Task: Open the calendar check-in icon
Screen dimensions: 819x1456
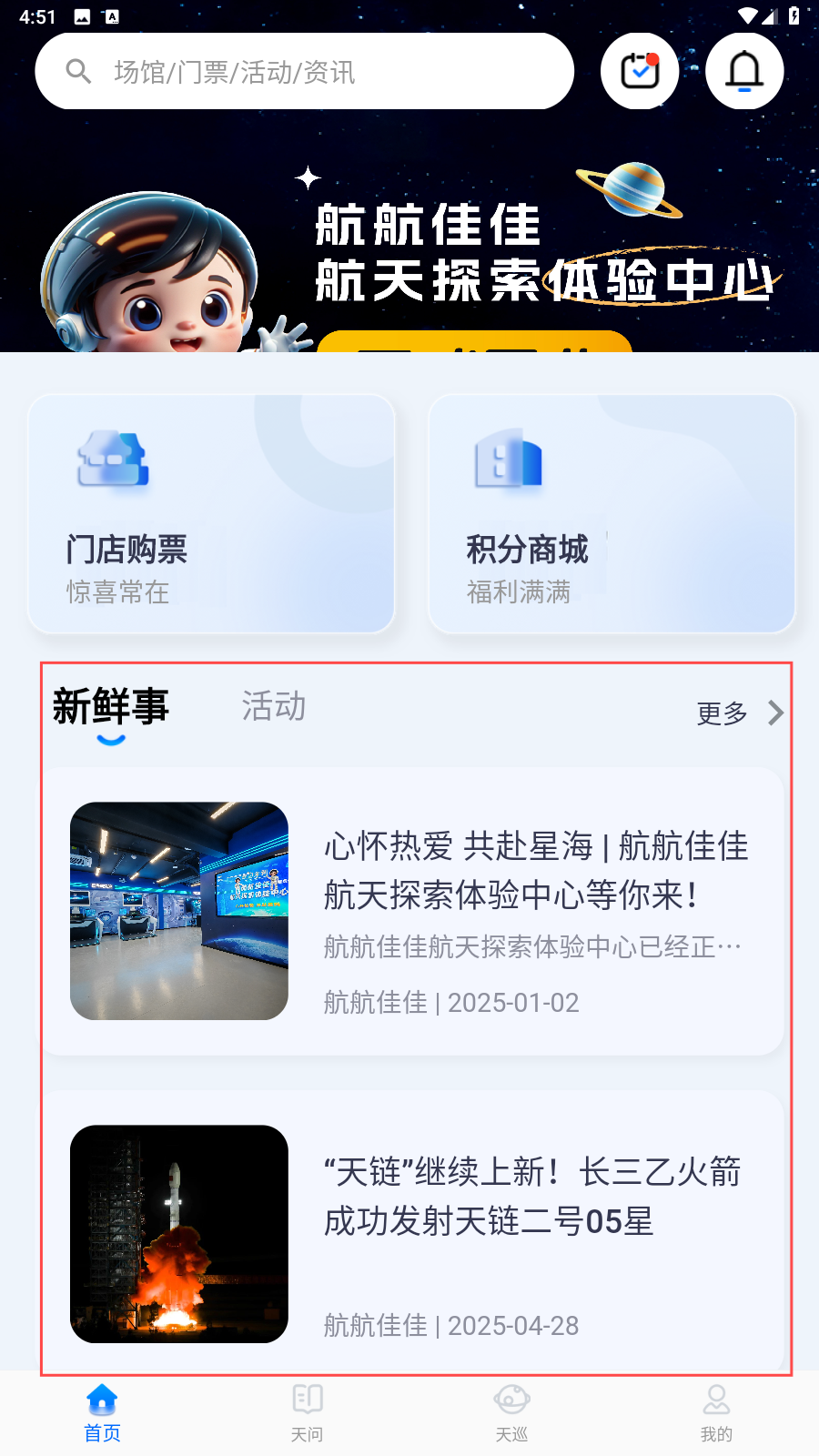Action: (640, 71)
